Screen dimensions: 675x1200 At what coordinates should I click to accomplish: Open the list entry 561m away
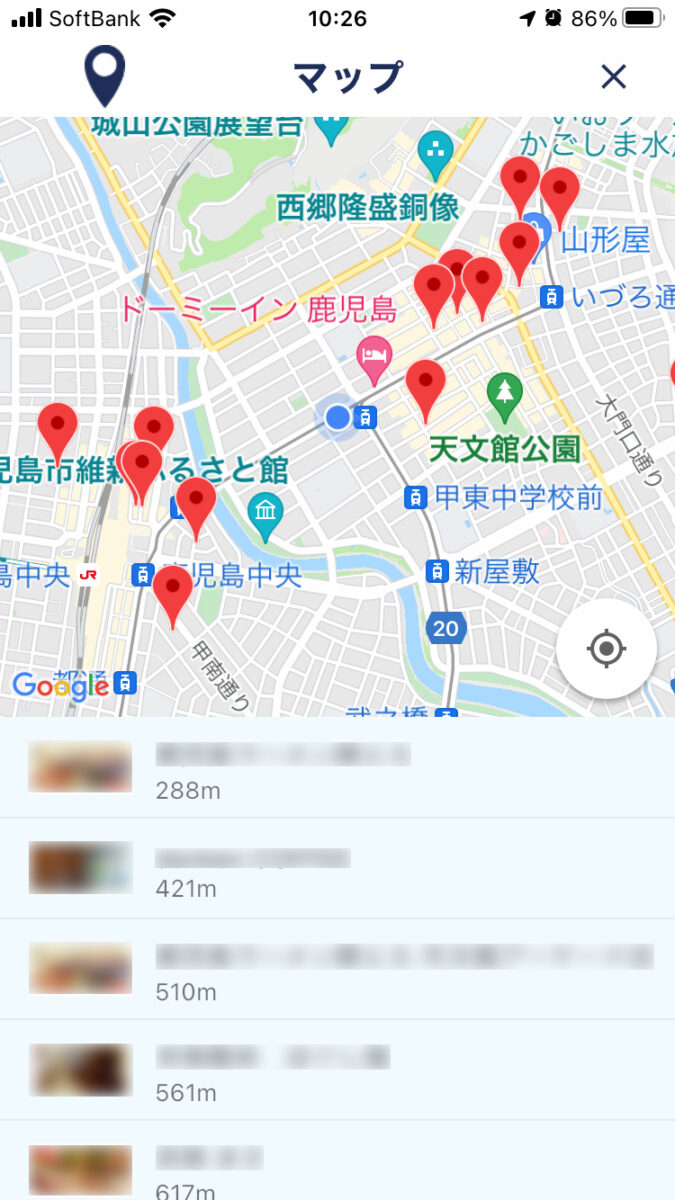[x=337, y=1070]
